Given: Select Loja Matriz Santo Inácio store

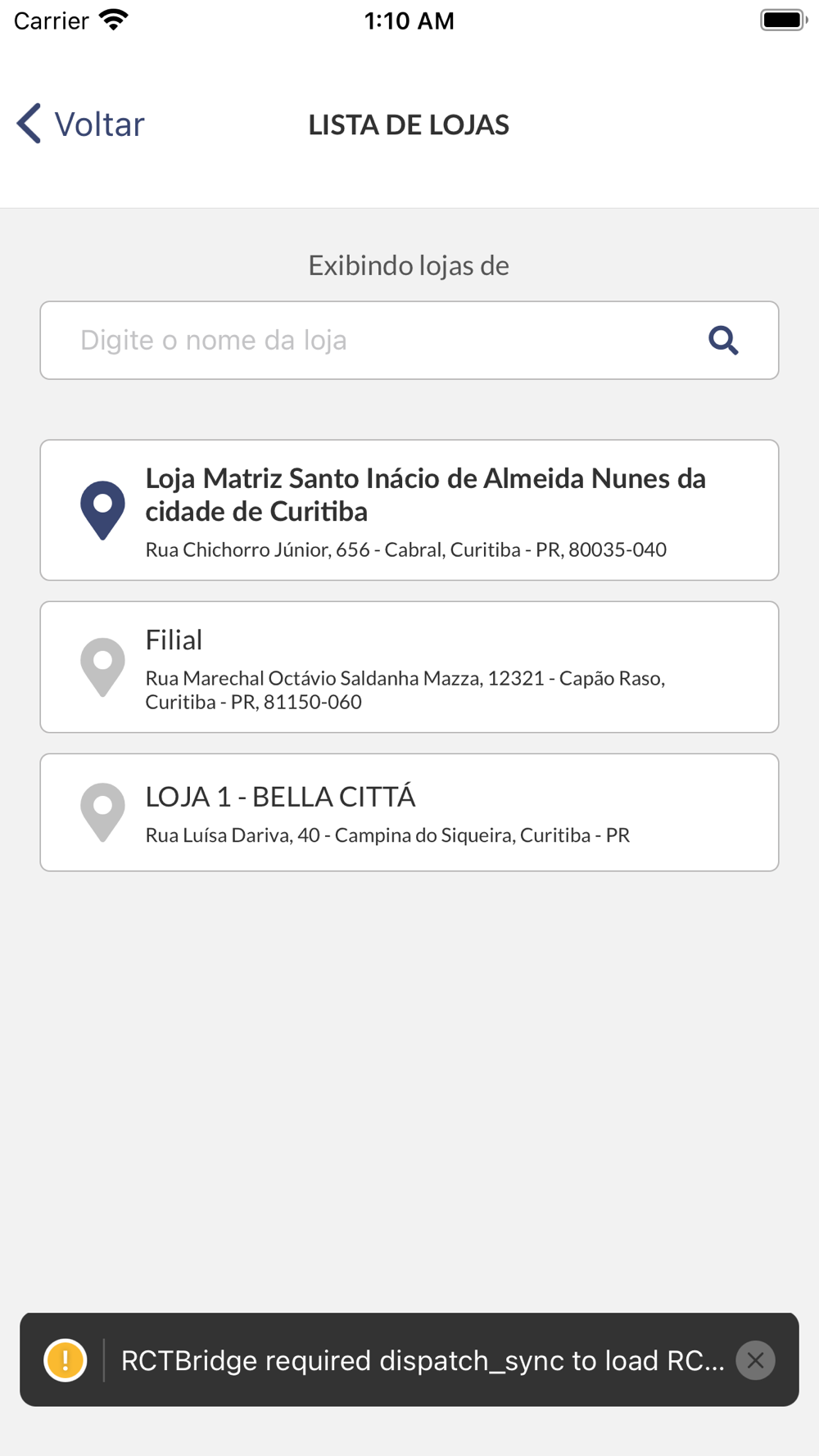Looking at the screenshot, I should [409, 510].
